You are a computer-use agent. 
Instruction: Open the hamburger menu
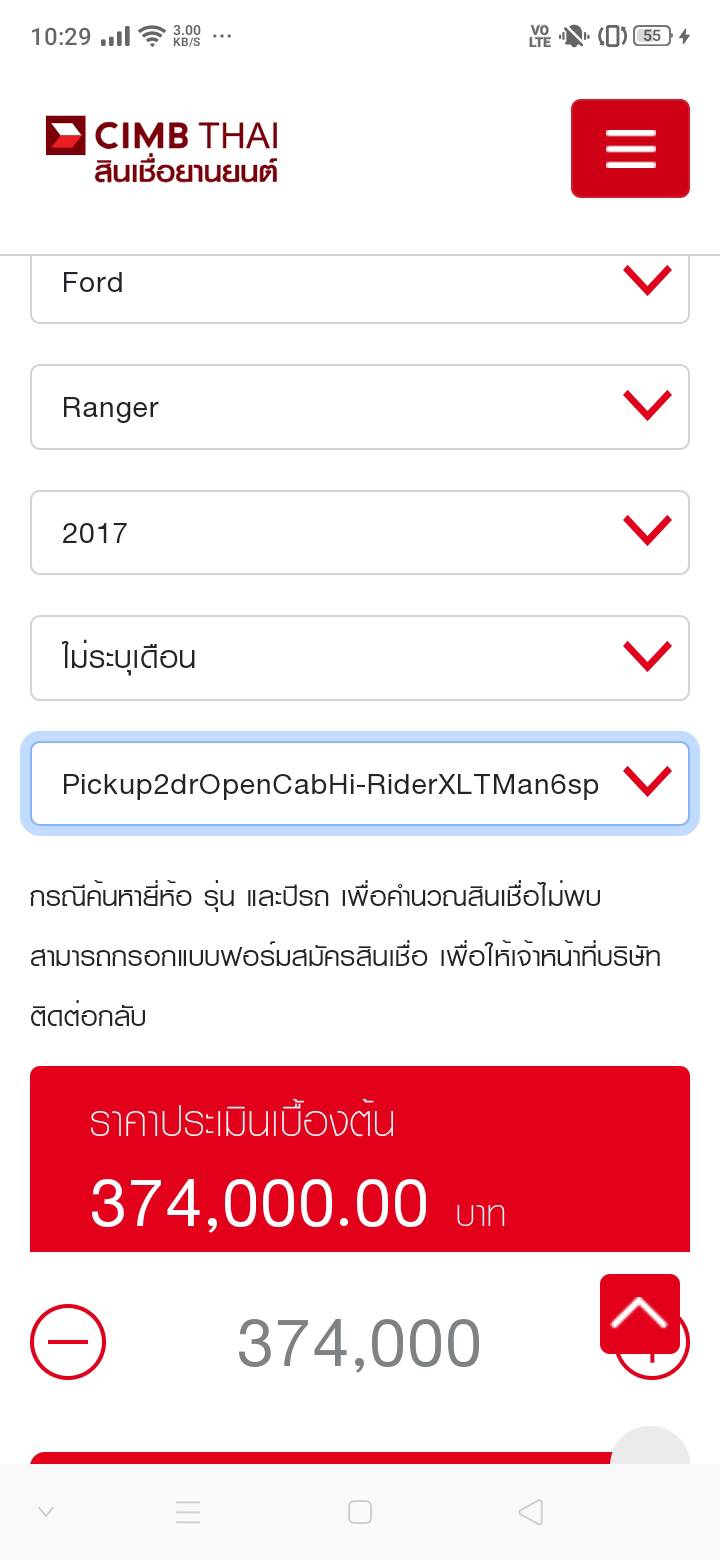point(630,148)
